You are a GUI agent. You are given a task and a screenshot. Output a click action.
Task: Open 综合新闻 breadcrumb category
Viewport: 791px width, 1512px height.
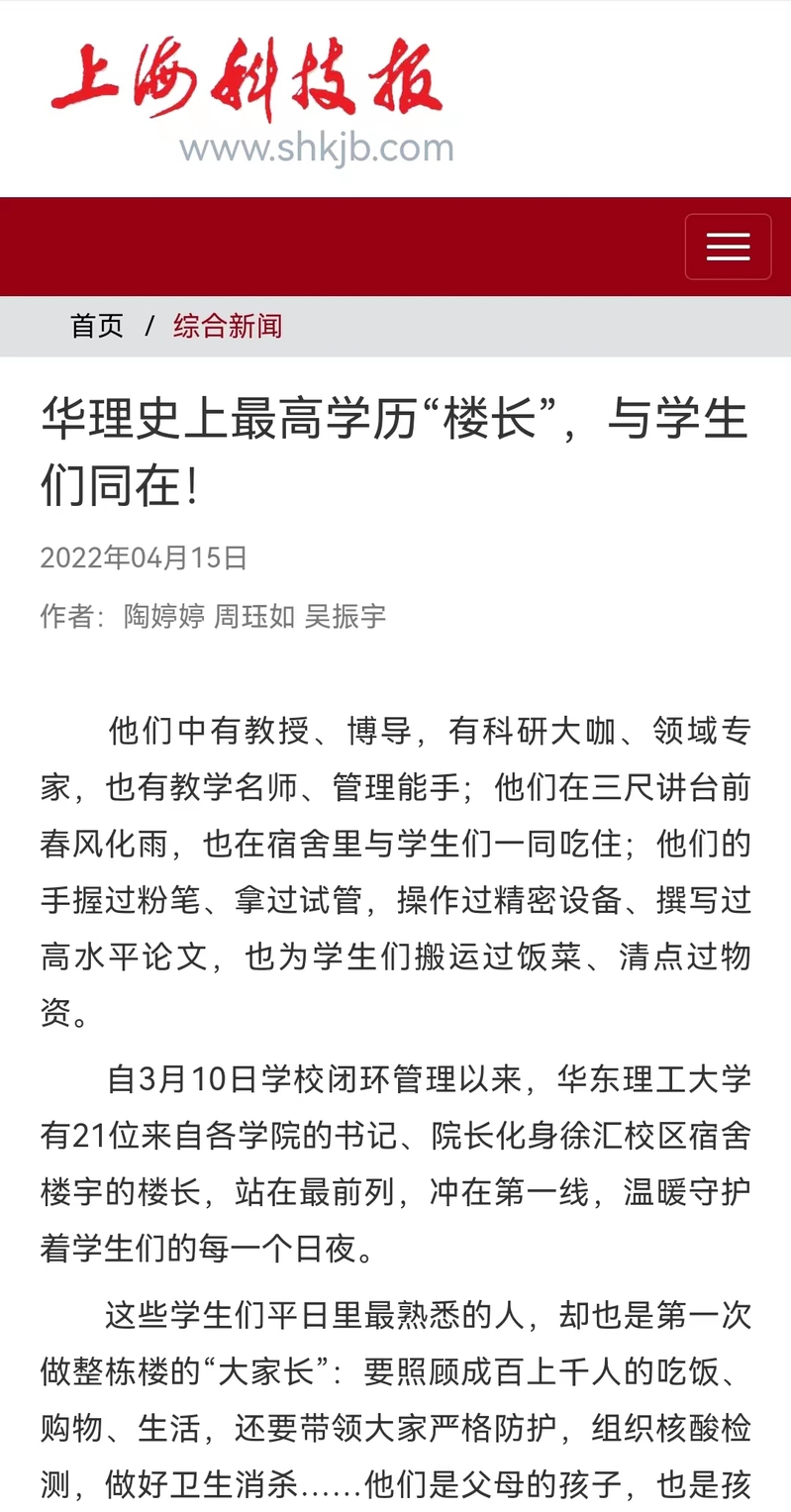tap(228, 326)
